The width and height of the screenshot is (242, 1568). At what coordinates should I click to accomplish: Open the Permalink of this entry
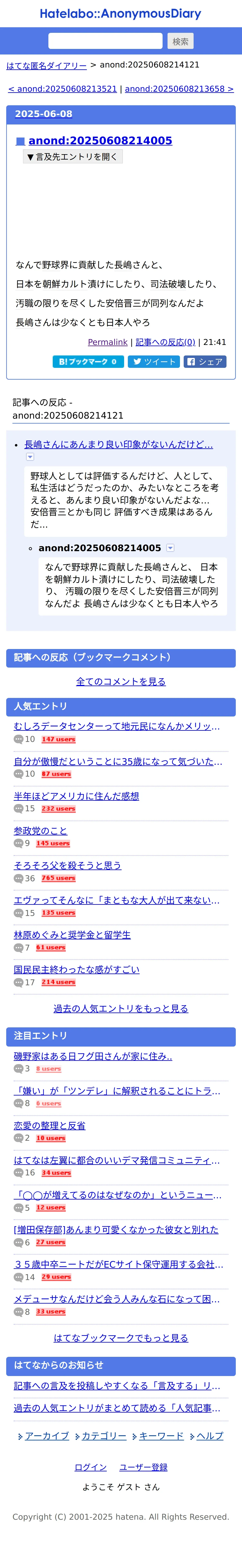(108, 342)
